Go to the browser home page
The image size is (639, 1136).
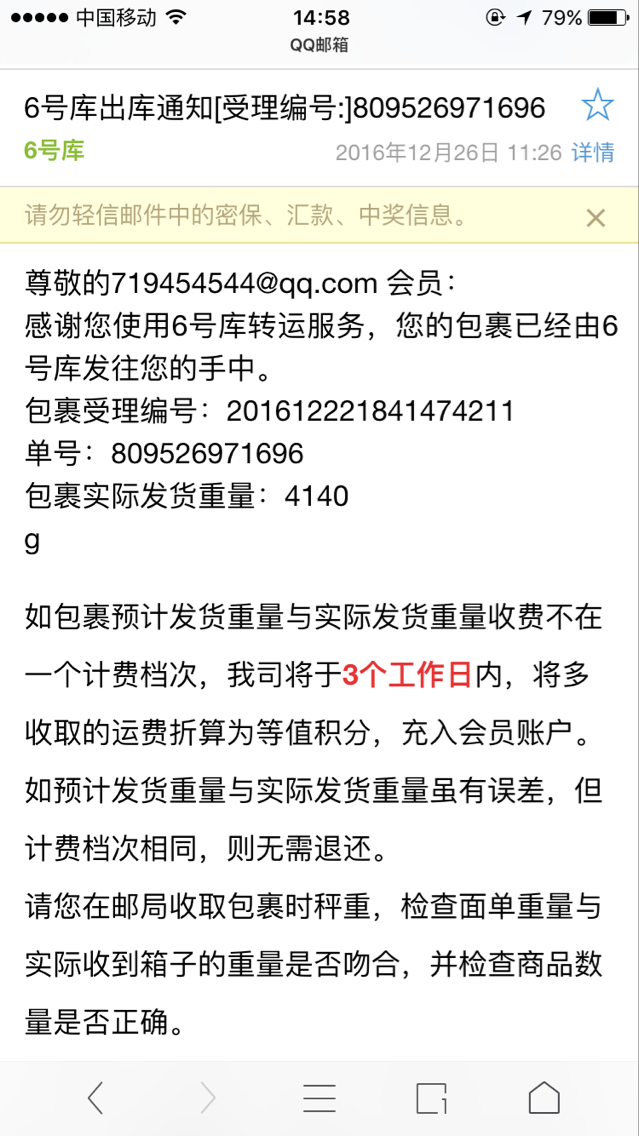point(543,1098)
